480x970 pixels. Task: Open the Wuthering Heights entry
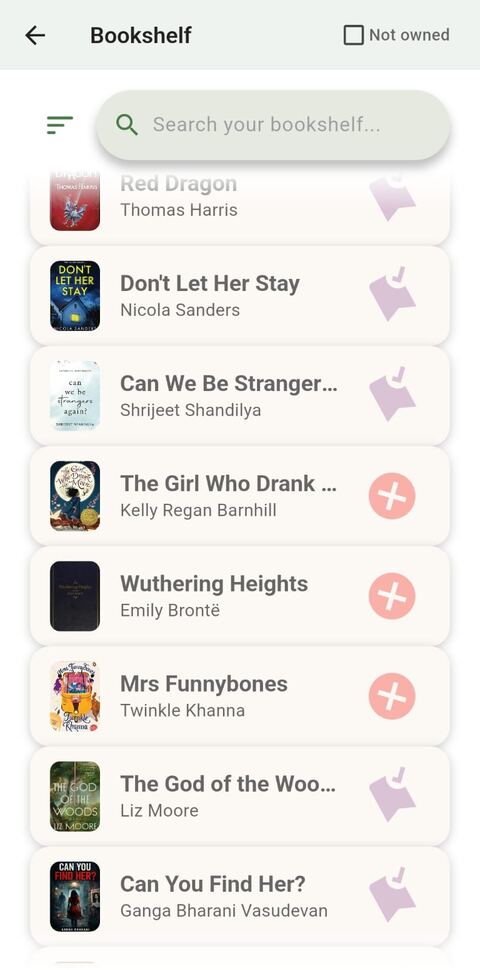240,596
